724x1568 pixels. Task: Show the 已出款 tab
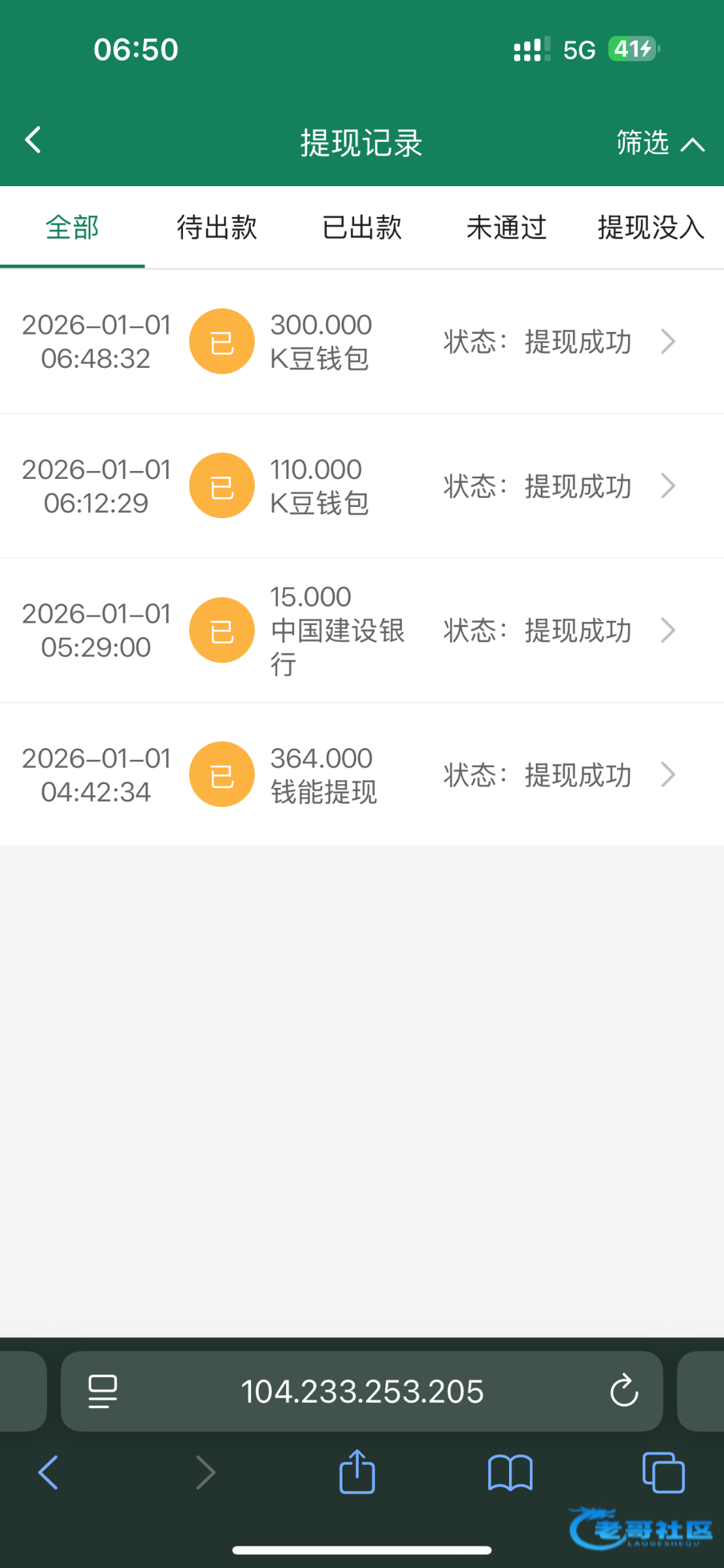362,228
